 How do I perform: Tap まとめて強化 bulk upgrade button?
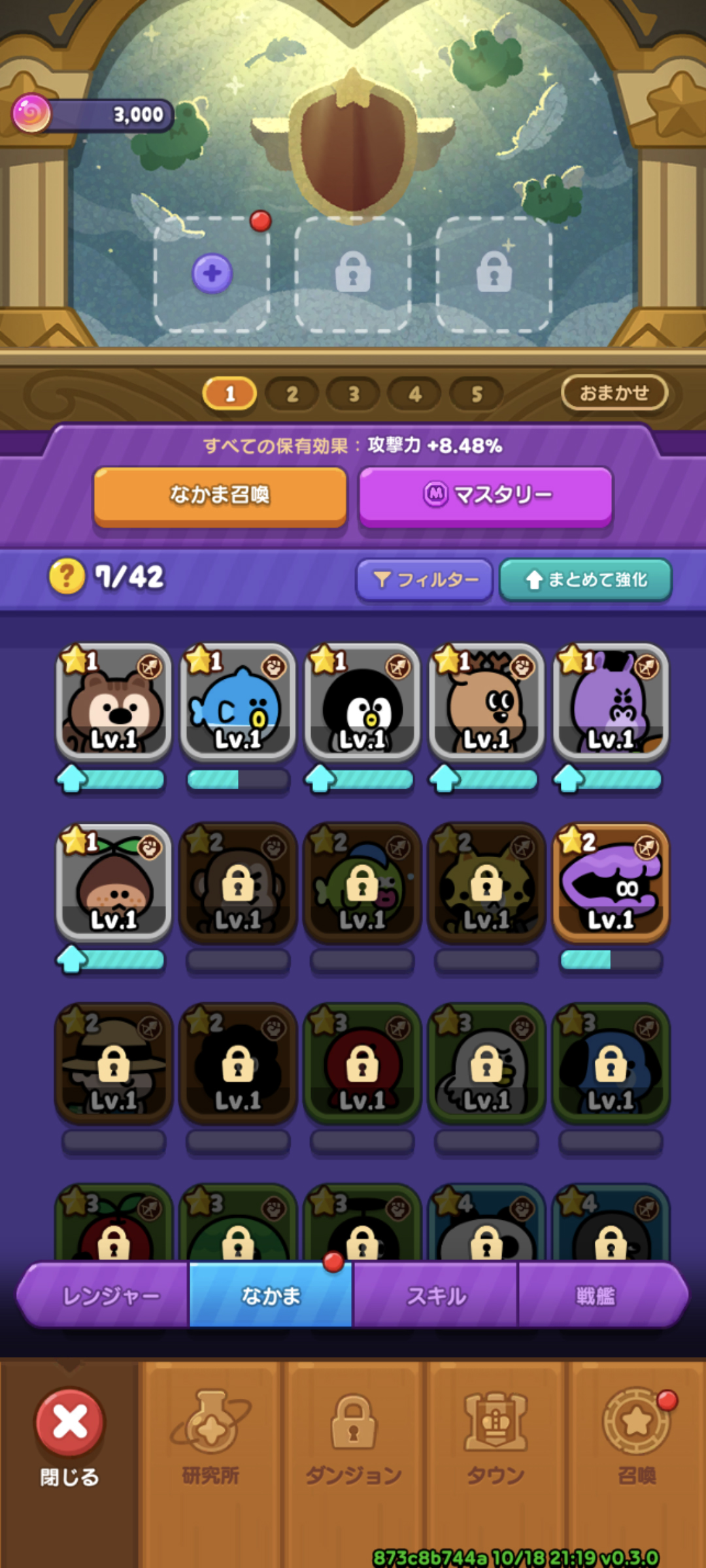click(586, 580)
